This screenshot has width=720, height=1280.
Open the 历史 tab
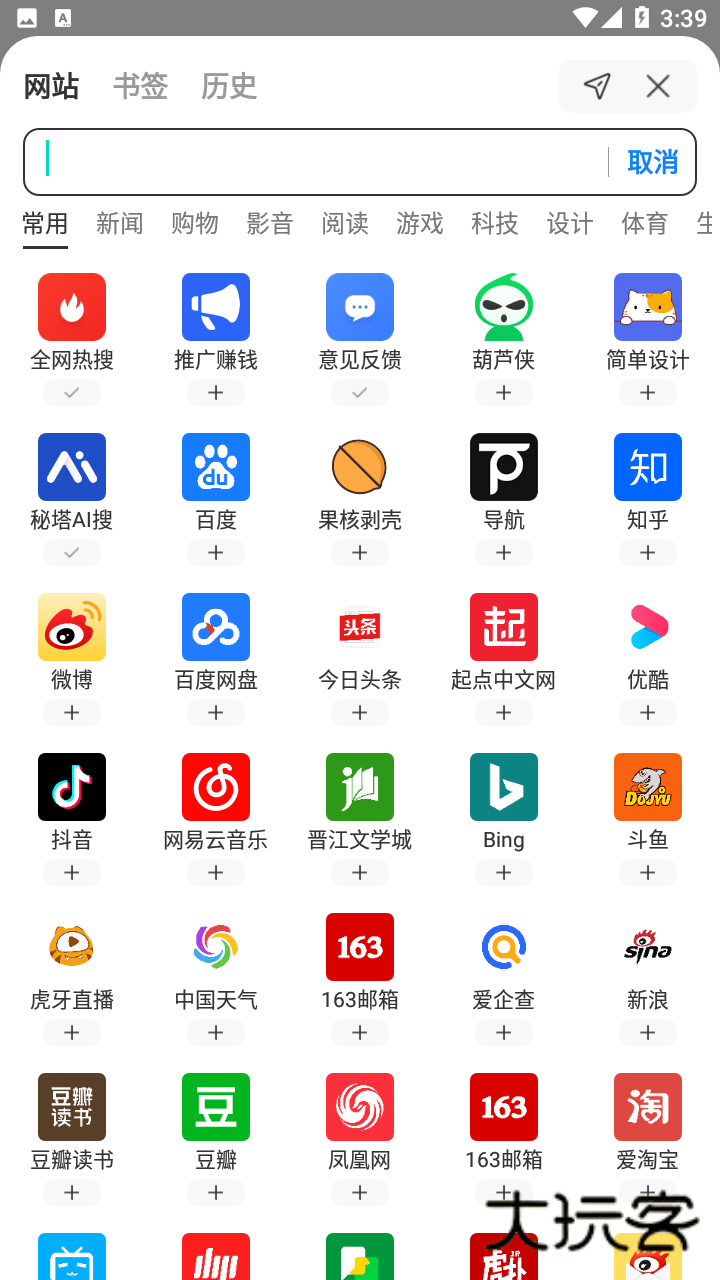coord(228,86)
